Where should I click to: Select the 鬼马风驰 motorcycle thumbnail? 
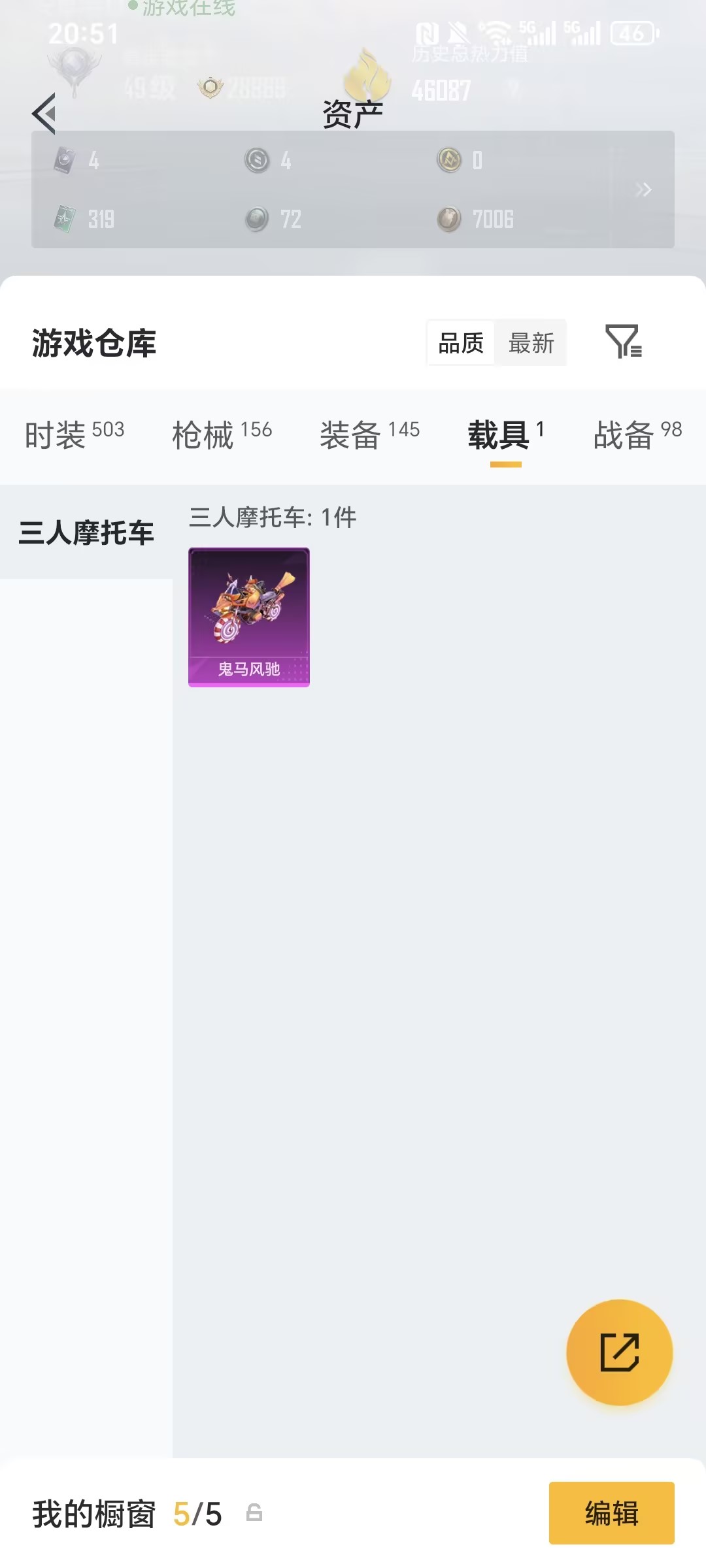[249, 617]
